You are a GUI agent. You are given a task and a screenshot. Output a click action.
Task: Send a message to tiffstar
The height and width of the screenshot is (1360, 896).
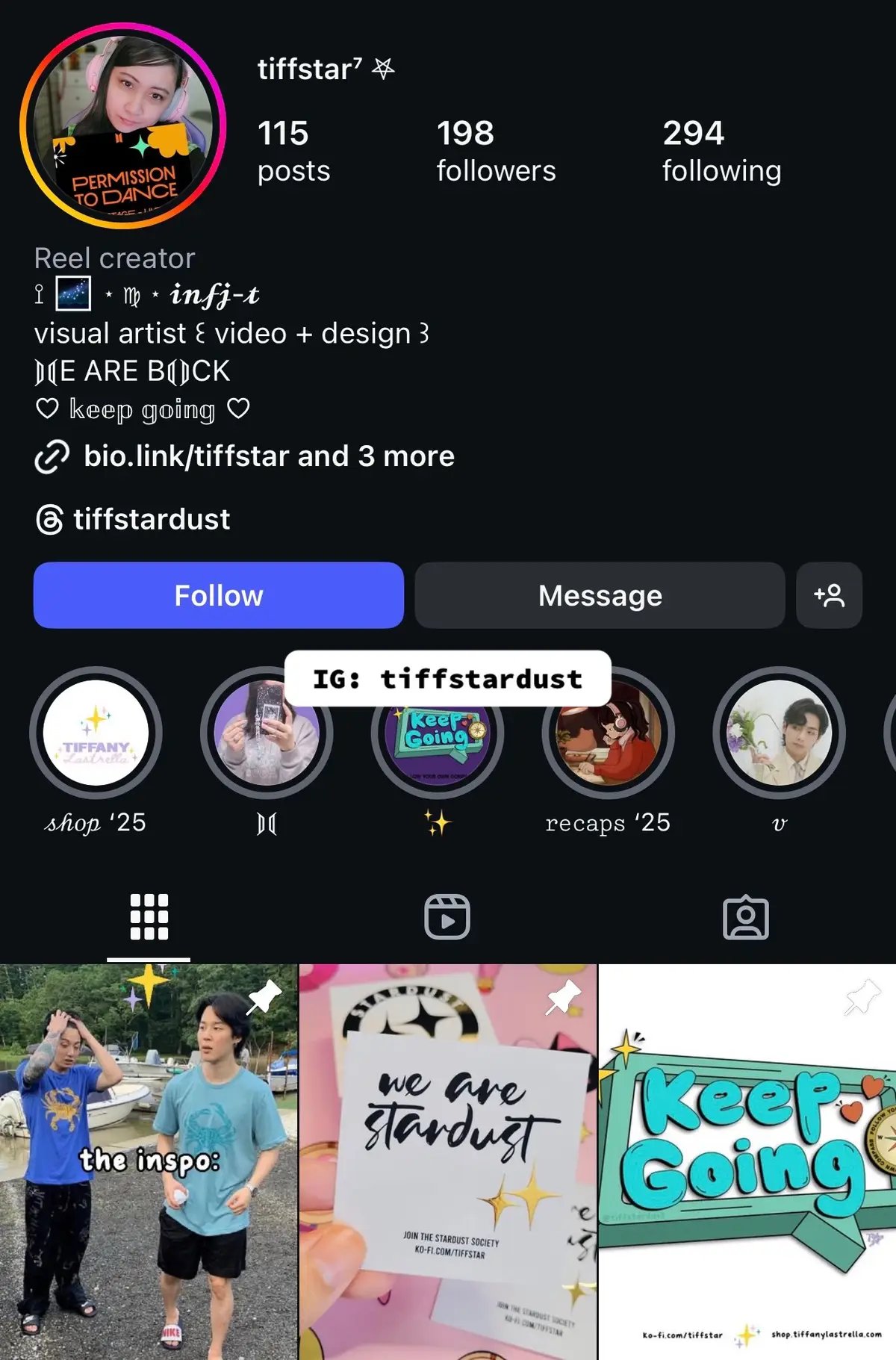click(x=600, y=595)
